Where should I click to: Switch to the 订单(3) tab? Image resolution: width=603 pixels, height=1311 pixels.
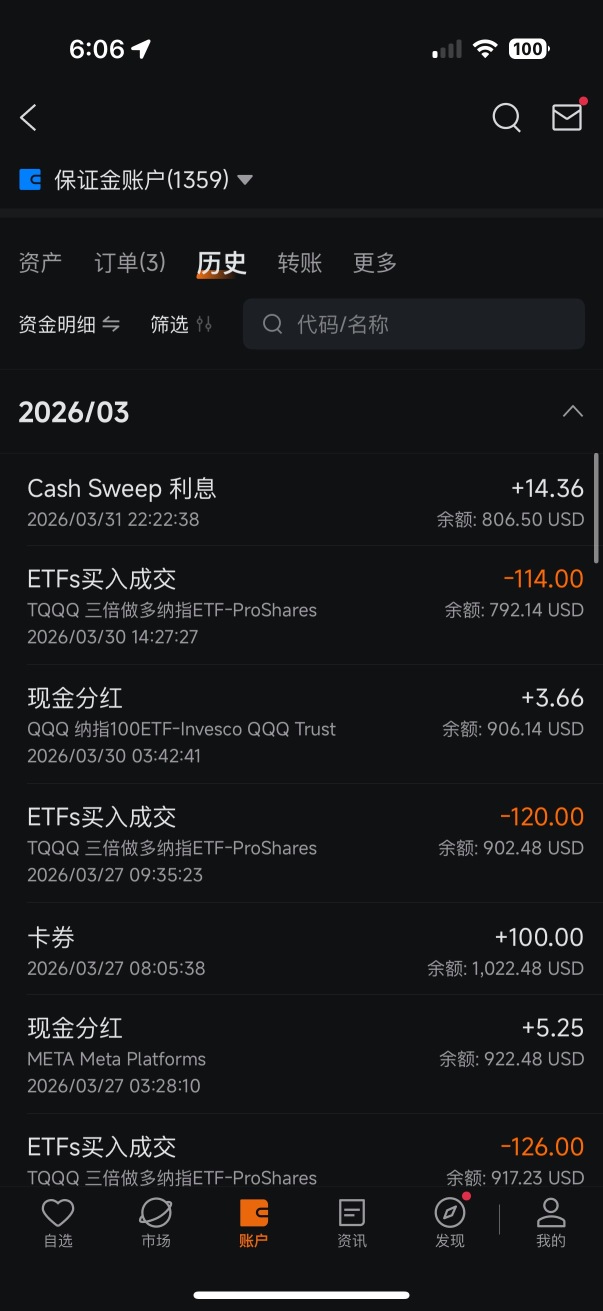[130, 263]
